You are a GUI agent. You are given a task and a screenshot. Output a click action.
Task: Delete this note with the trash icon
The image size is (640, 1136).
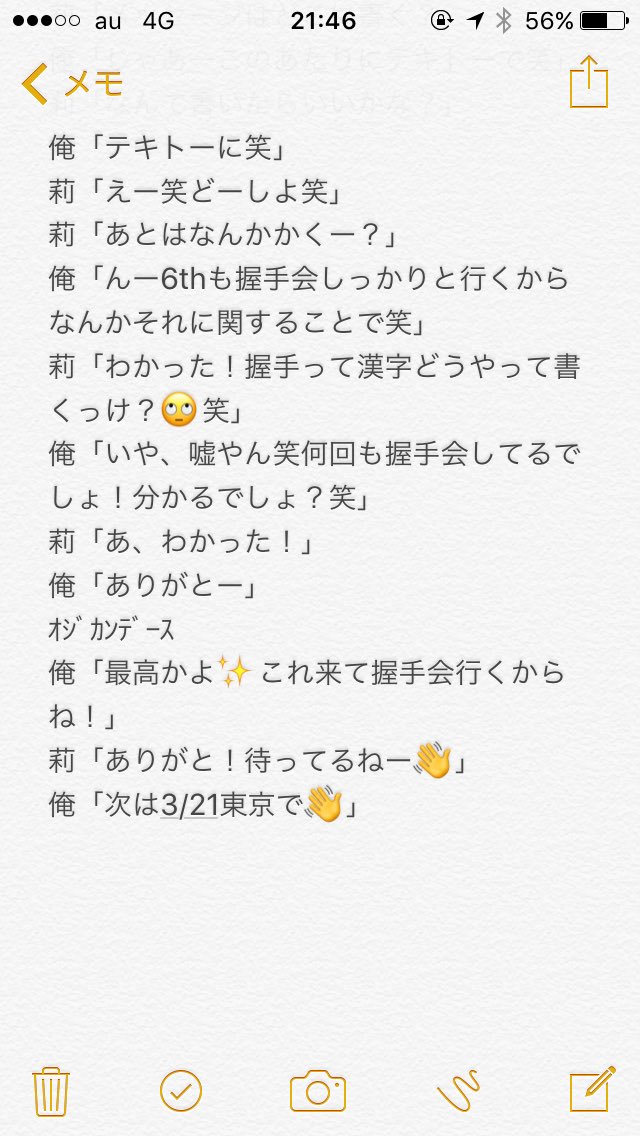tap(51, 1091)
